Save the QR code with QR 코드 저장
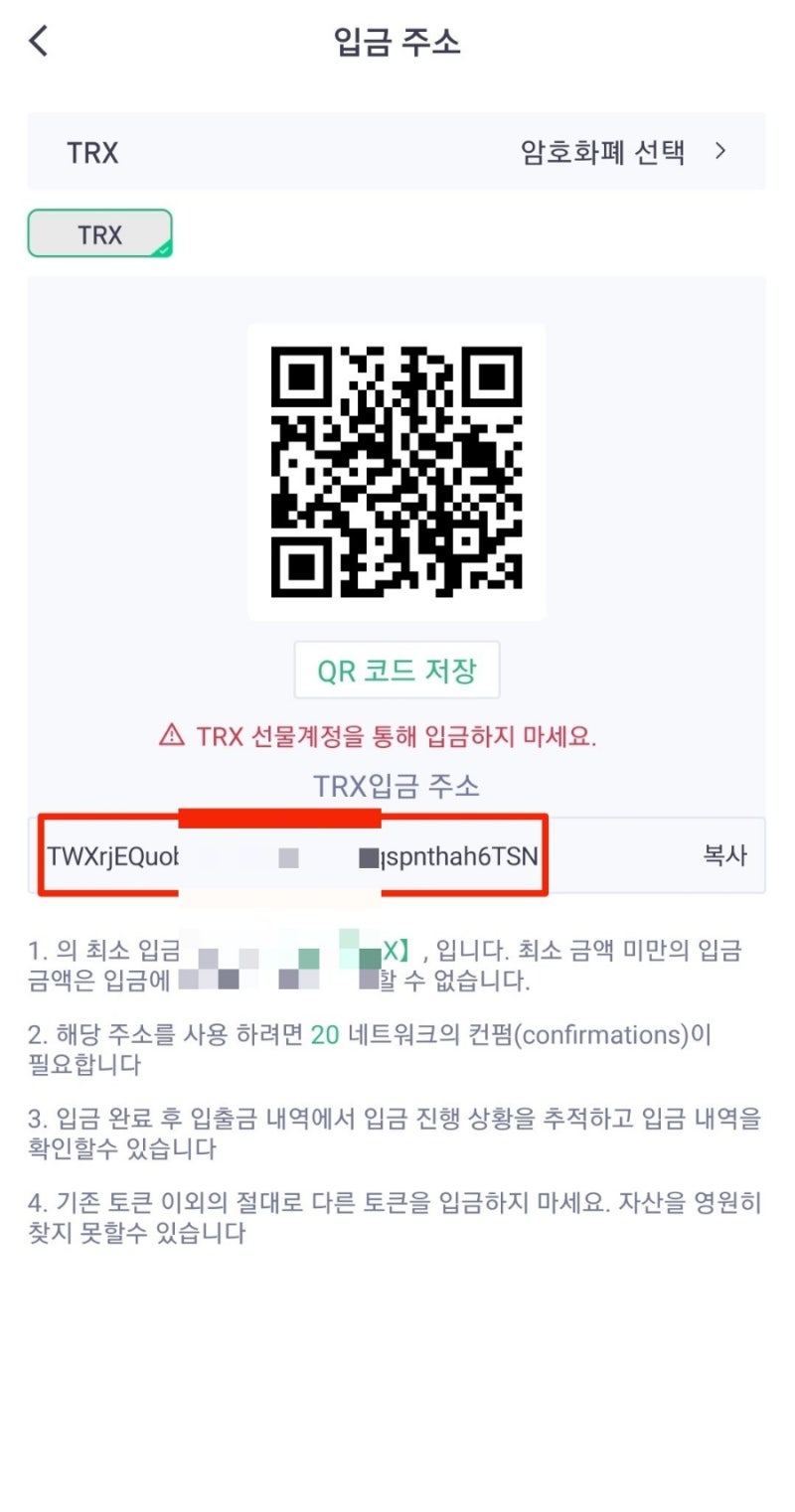Viewport: 795px width, 1512px height. pos(397,671)
